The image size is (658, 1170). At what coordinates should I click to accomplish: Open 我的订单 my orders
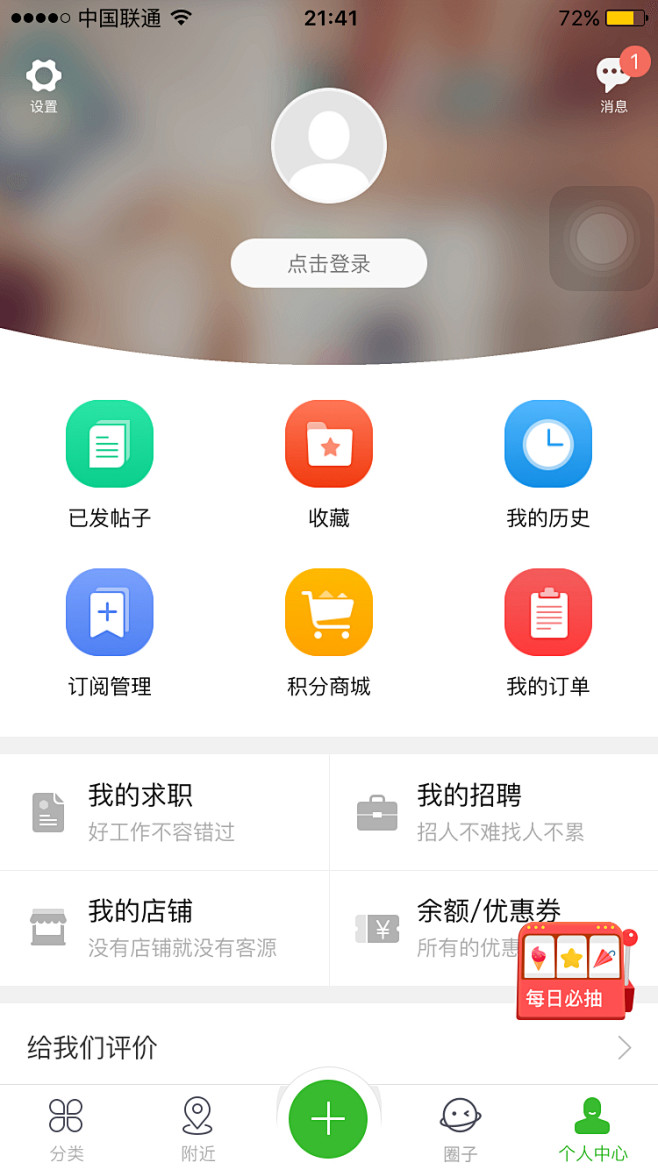548,630
